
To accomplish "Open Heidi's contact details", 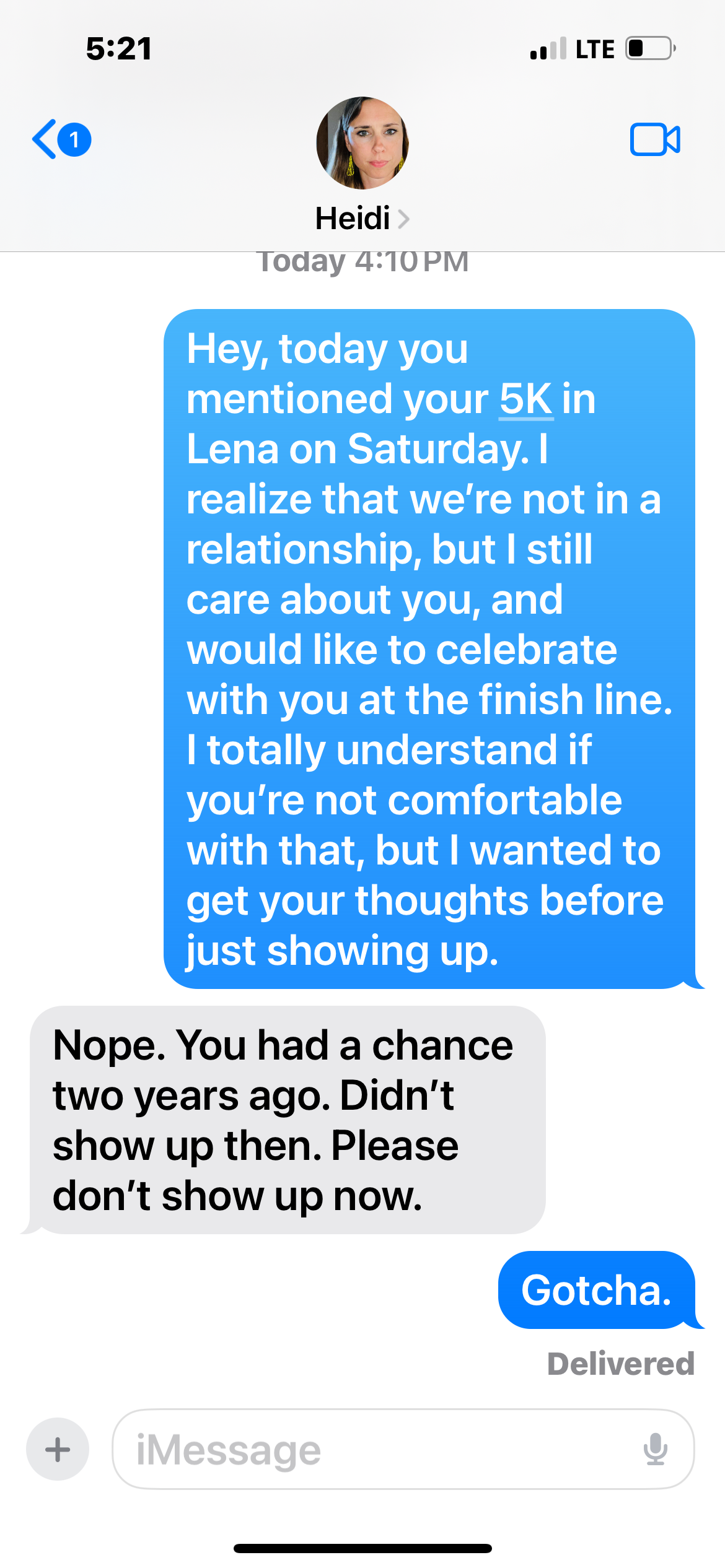I will pyautogui.click(x=362, y=218).
